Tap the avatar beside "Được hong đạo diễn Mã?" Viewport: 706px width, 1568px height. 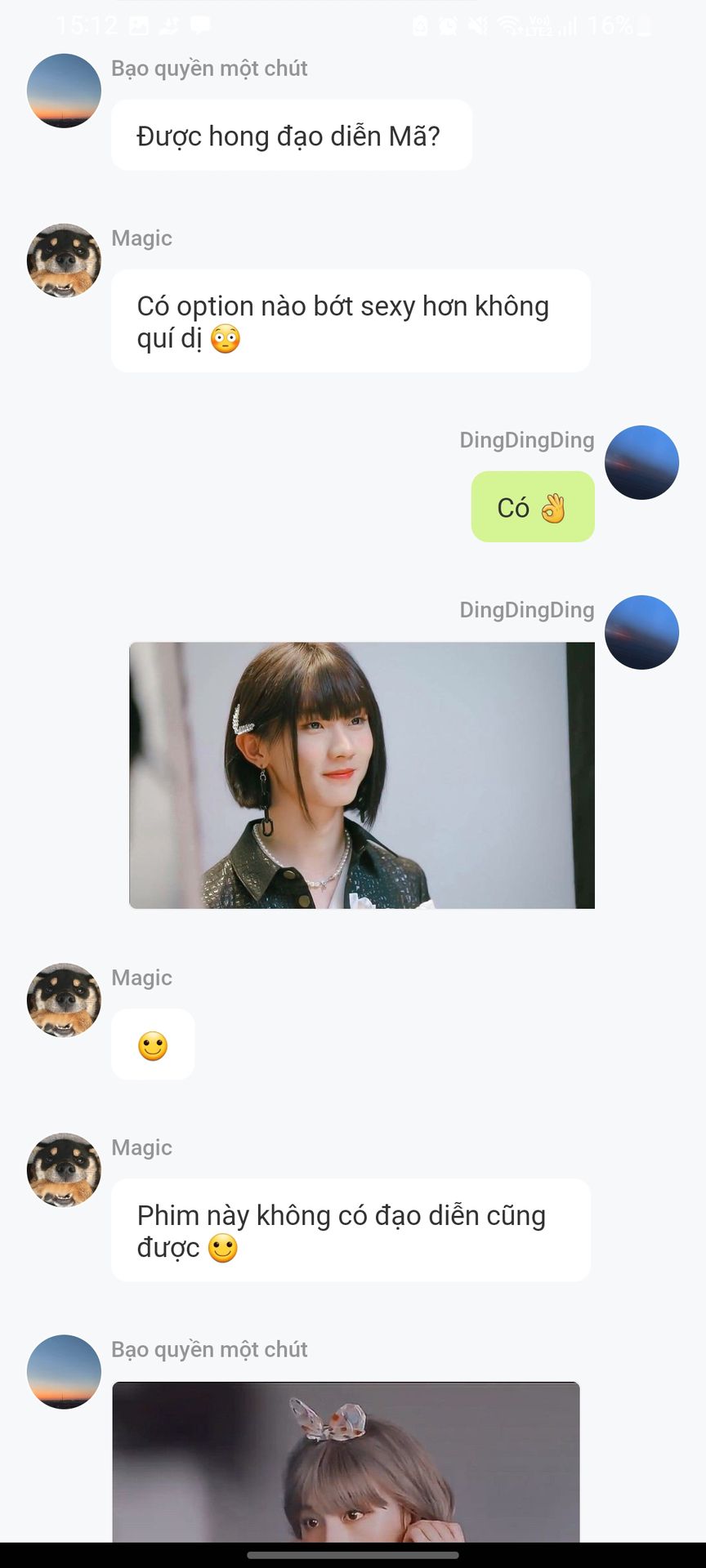coord(64,91)
